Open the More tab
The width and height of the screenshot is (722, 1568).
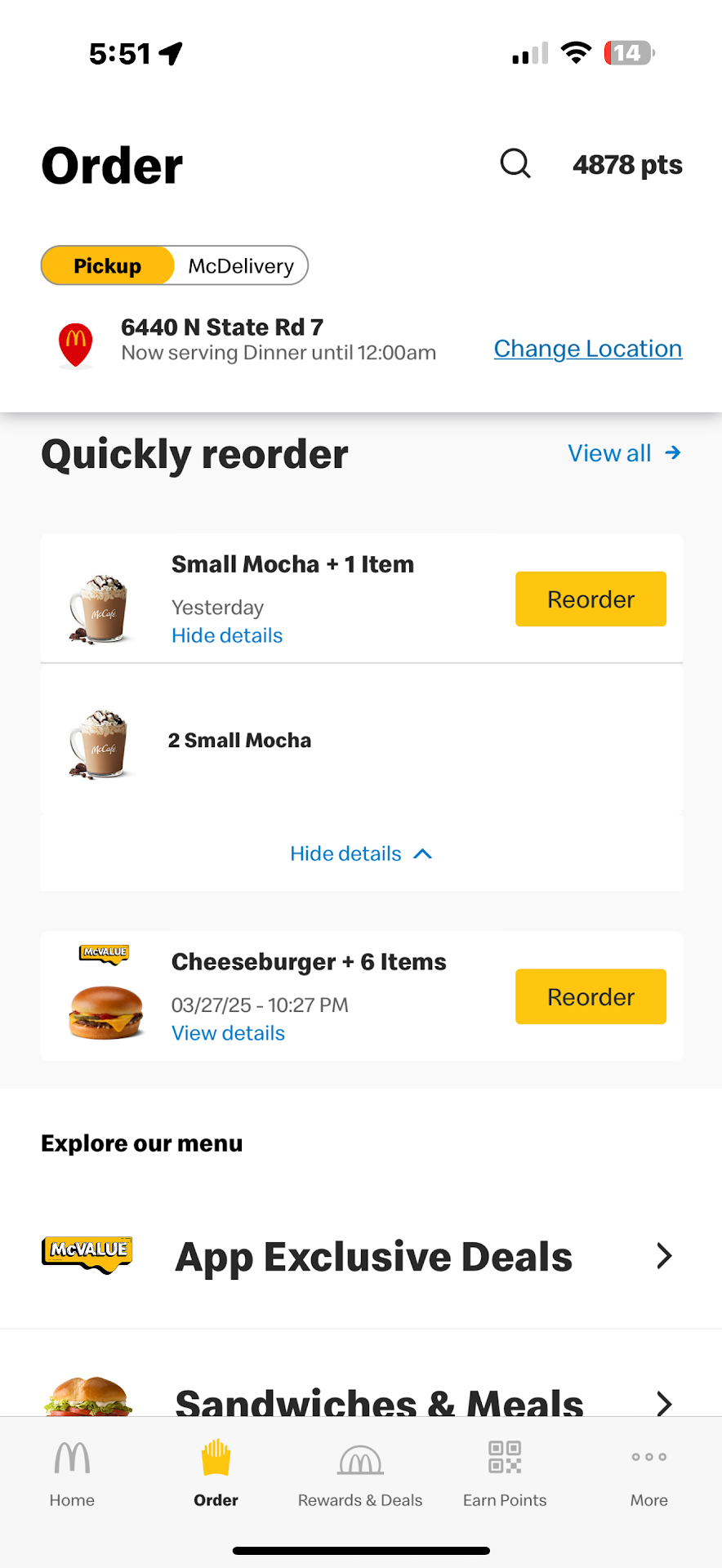coord(649,1473)
